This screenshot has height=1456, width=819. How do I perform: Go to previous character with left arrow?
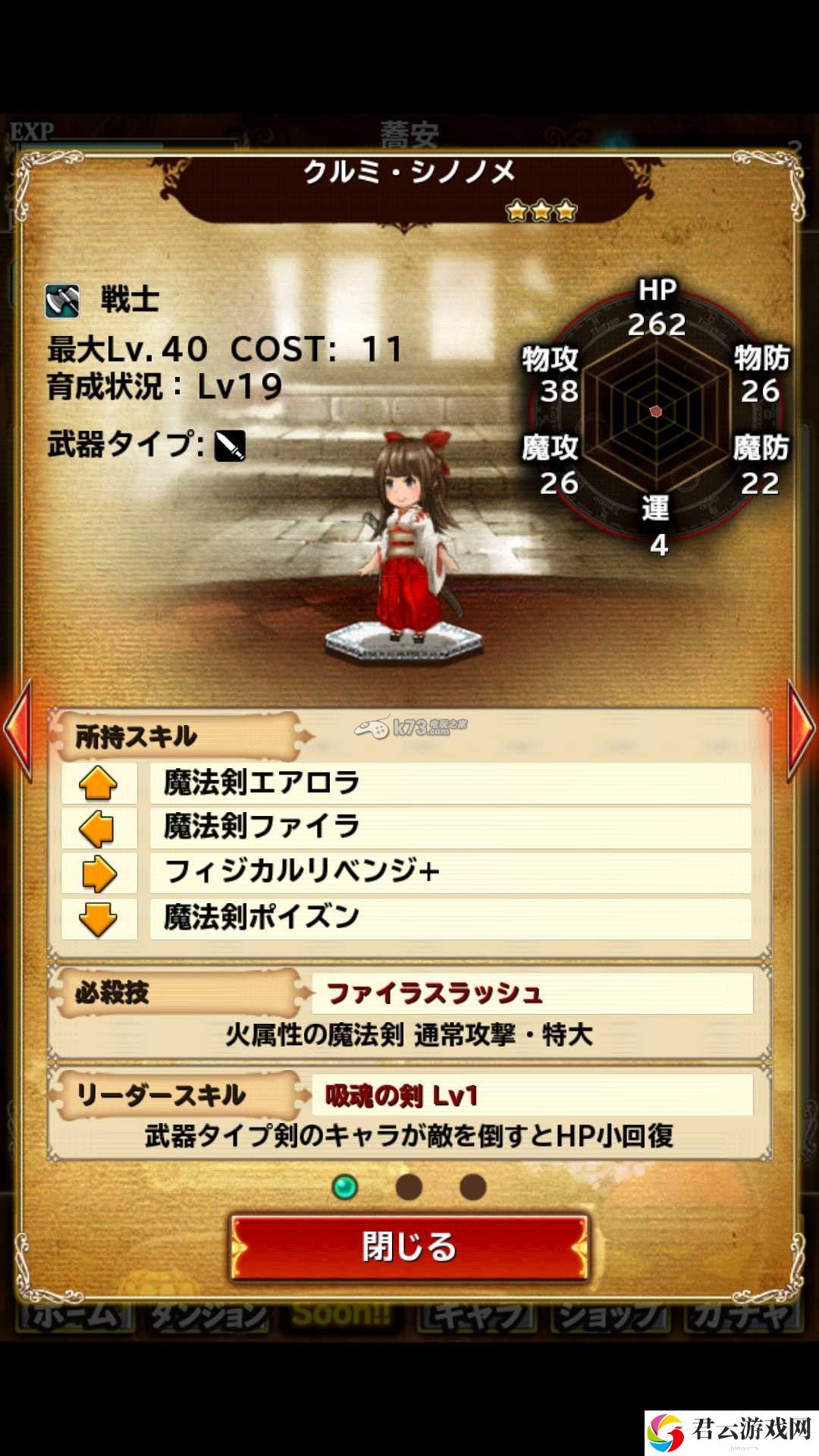click(x=18, y=730)
